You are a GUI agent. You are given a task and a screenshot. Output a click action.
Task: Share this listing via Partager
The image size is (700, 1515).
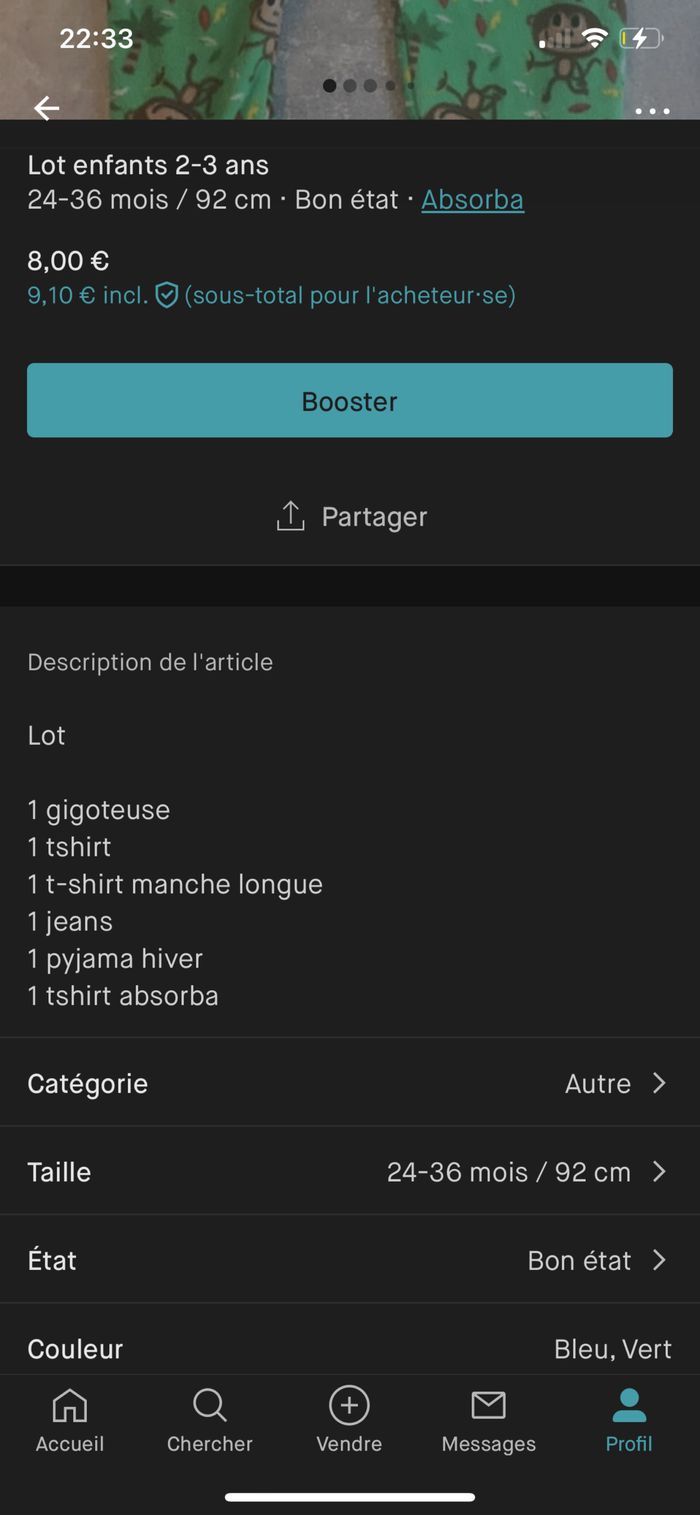point(350,517)
